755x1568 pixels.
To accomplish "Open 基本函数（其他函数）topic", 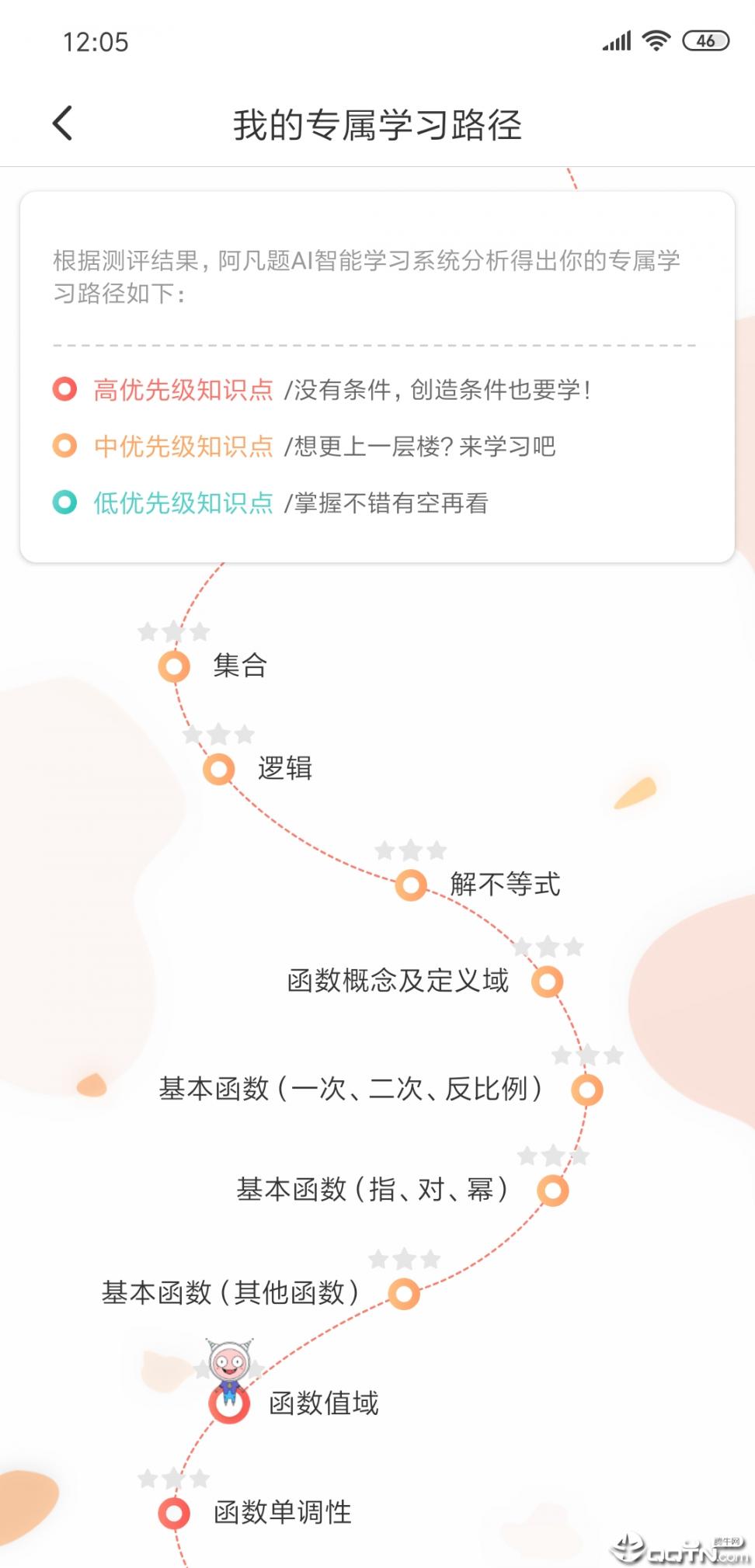I will [404, 1295].
